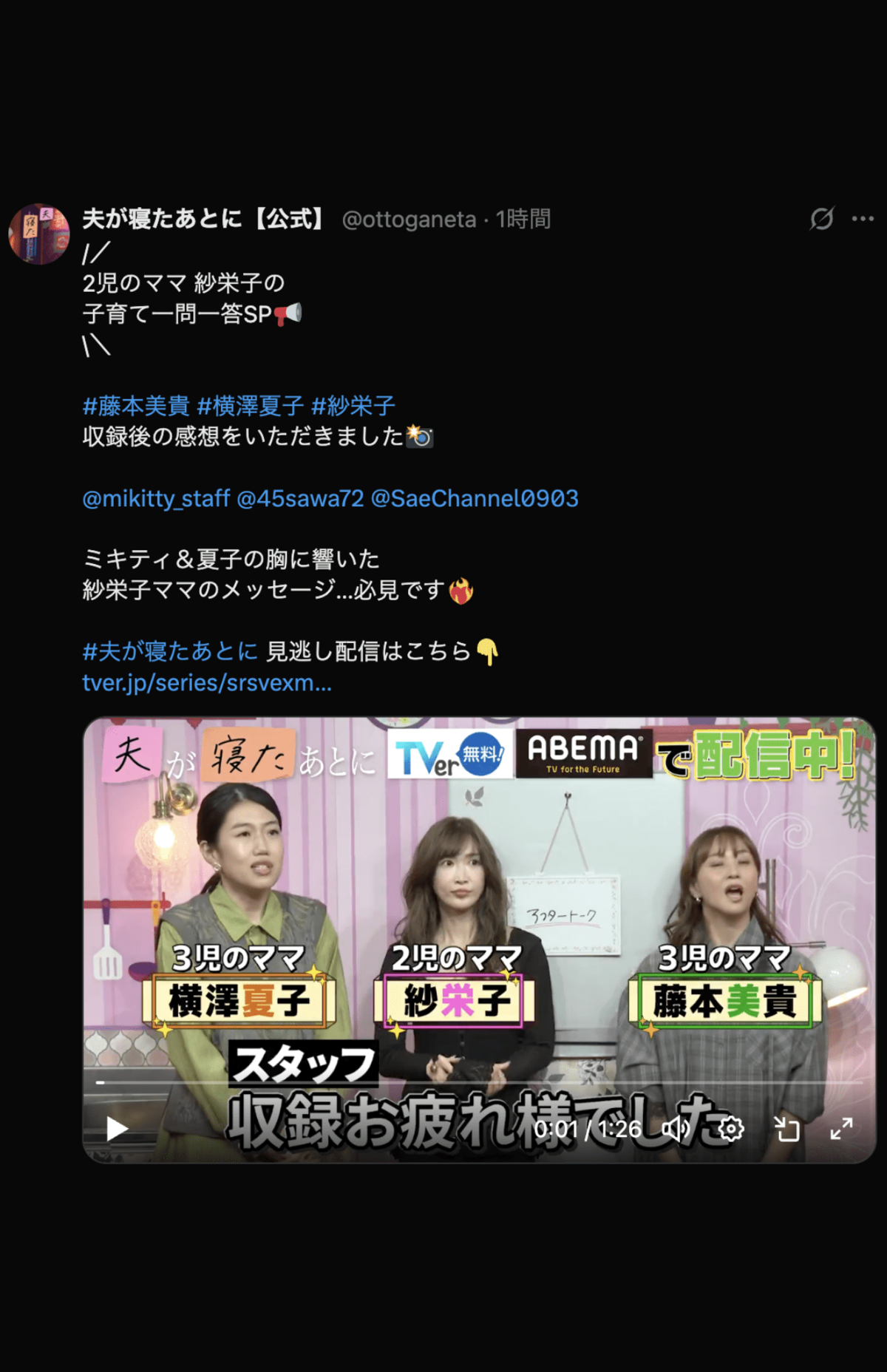Image resolution: width=887 pixels, height=1372 pixels.
Task: Open the #紗栄子 hashtag
Action: (x=353, y=406)
